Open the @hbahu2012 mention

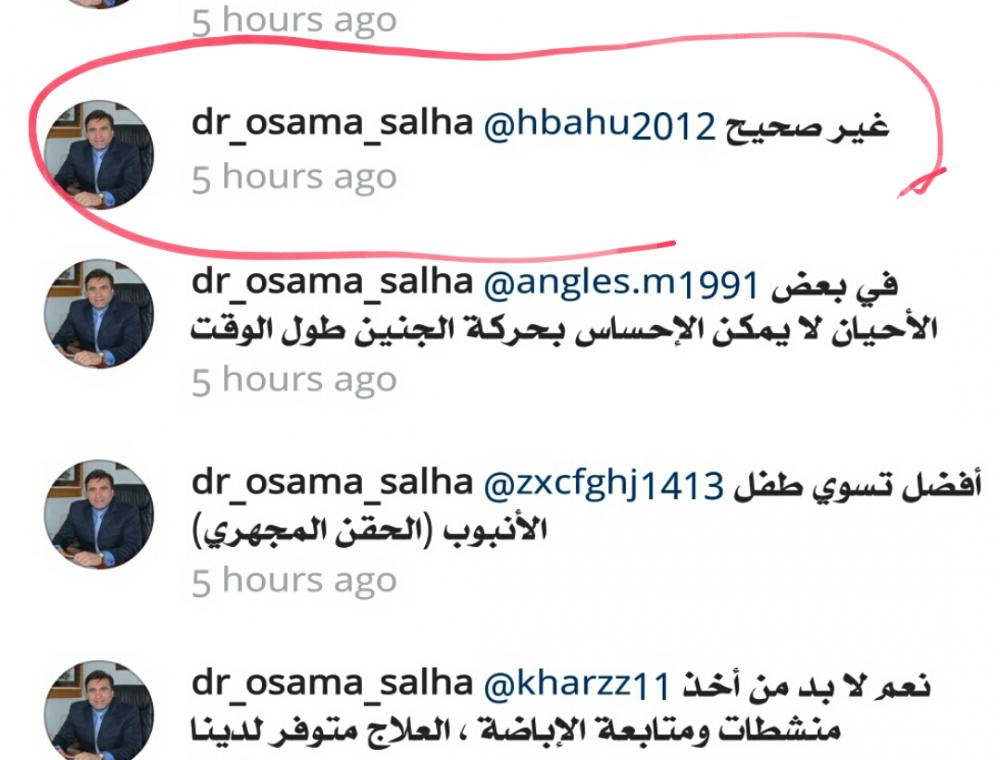click(600, 128)
